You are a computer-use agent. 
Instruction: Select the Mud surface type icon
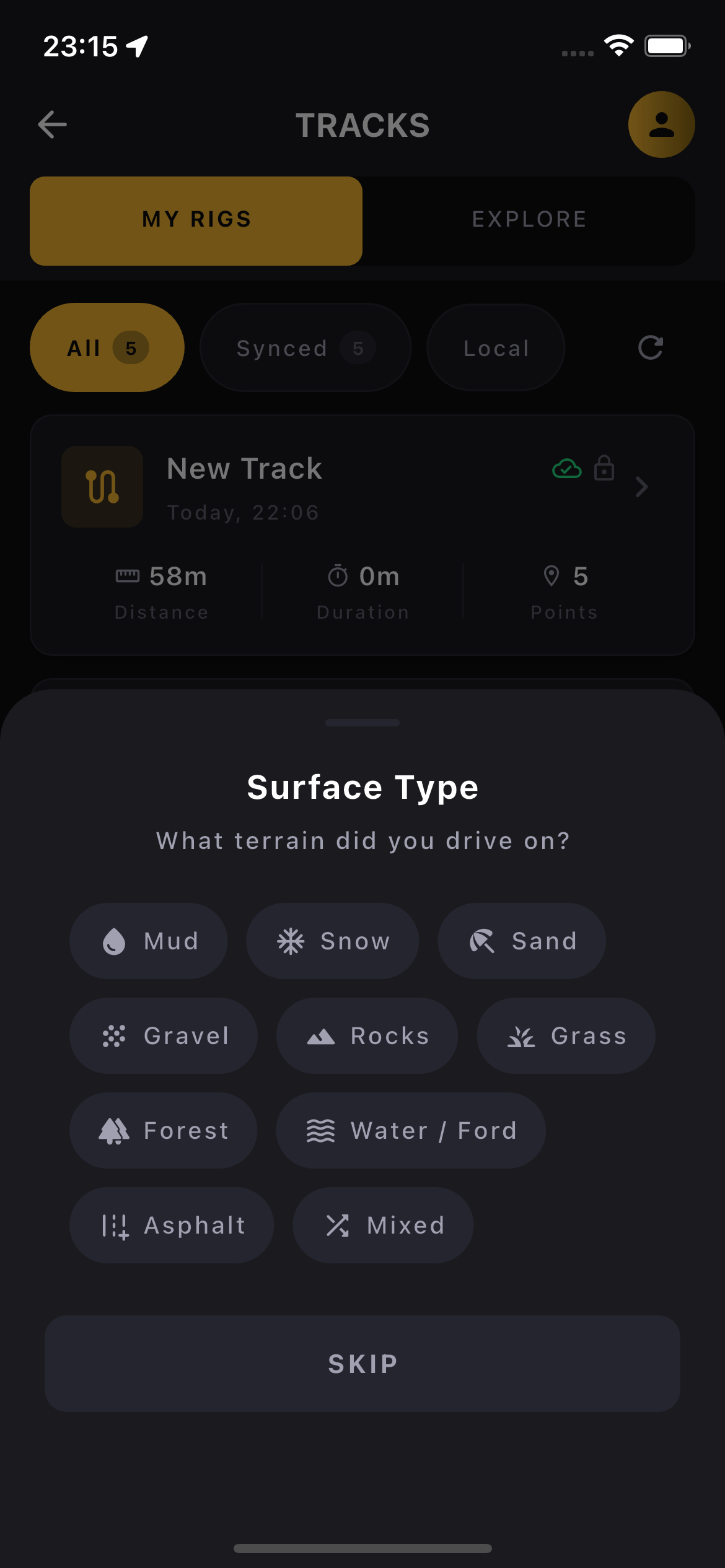point(113,940)
